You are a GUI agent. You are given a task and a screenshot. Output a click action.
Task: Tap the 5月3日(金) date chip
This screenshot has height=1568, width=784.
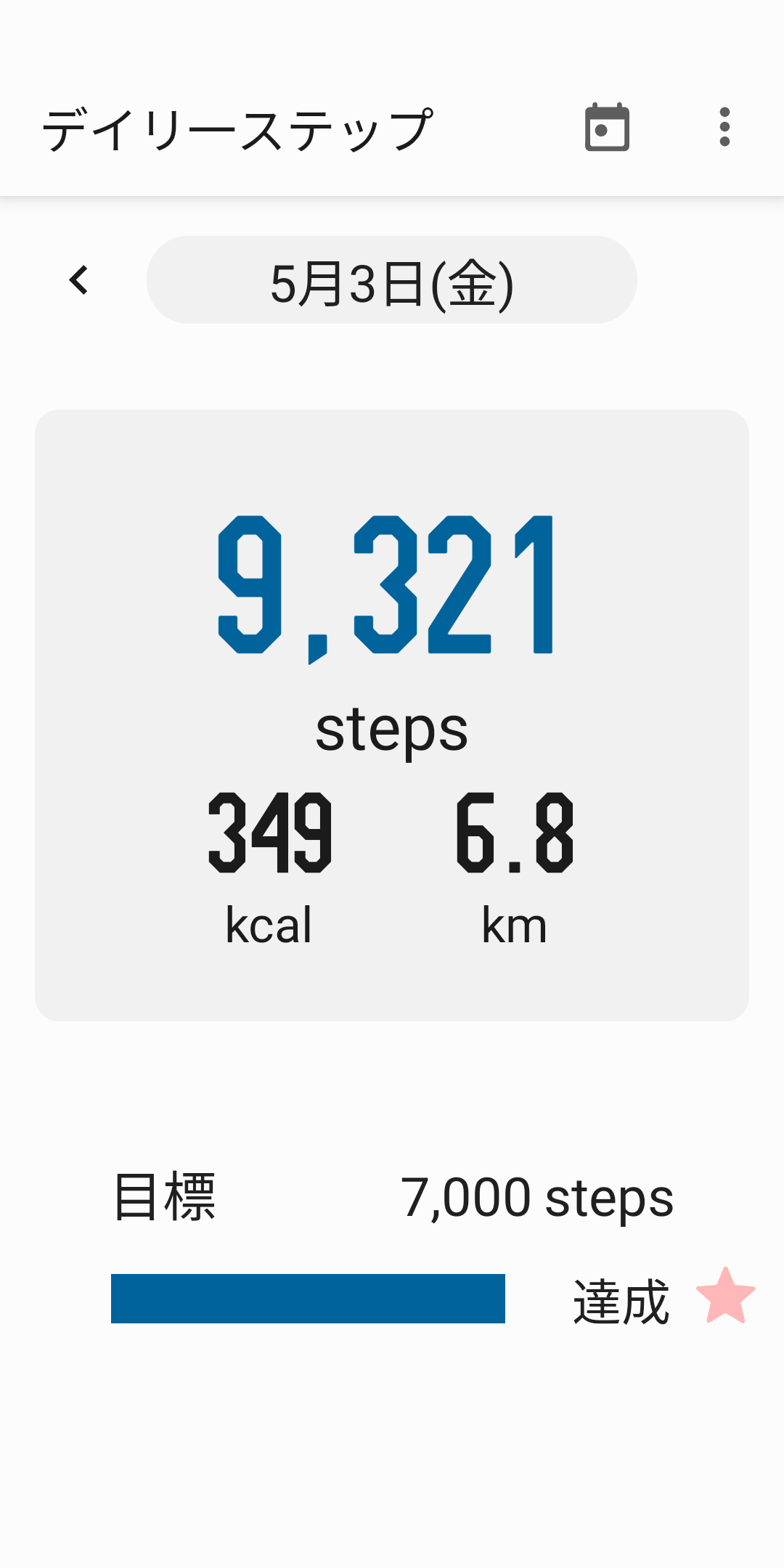[391, 280]
